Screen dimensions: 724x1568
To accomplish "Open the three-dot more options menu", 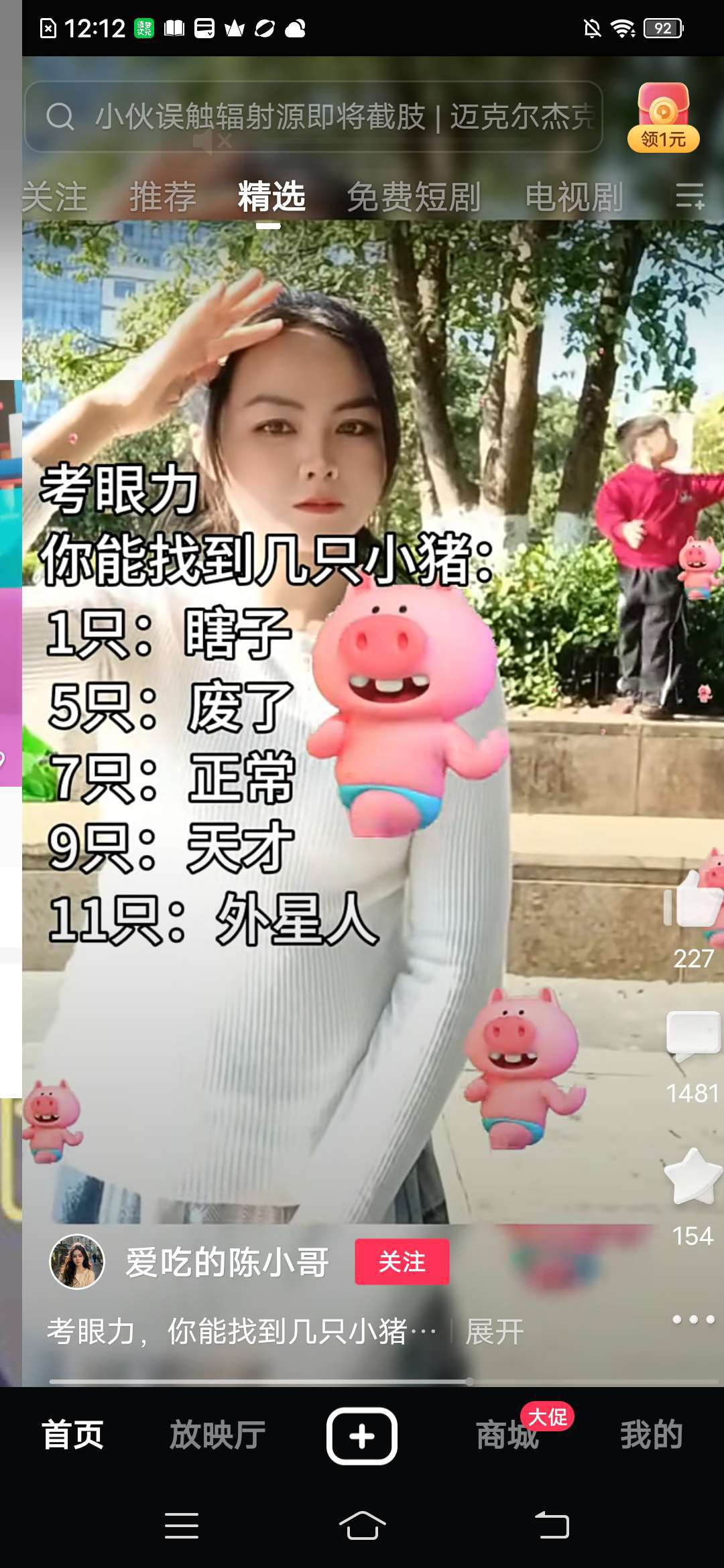I will [693, 1319].
